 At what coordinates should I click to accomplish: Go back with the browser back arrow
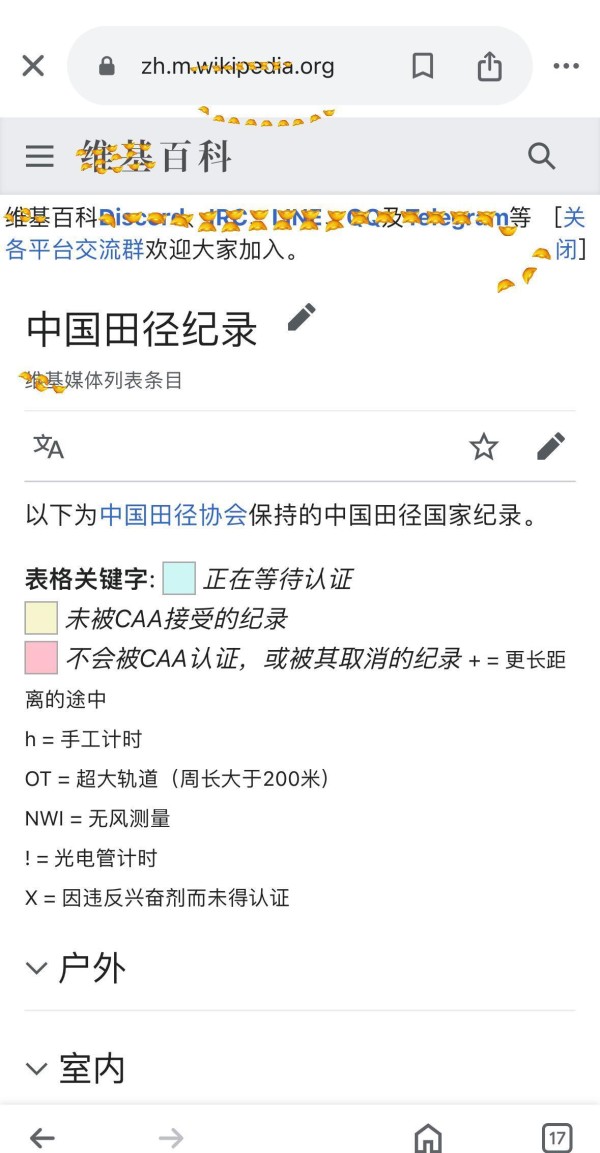tap(42, 1137)
